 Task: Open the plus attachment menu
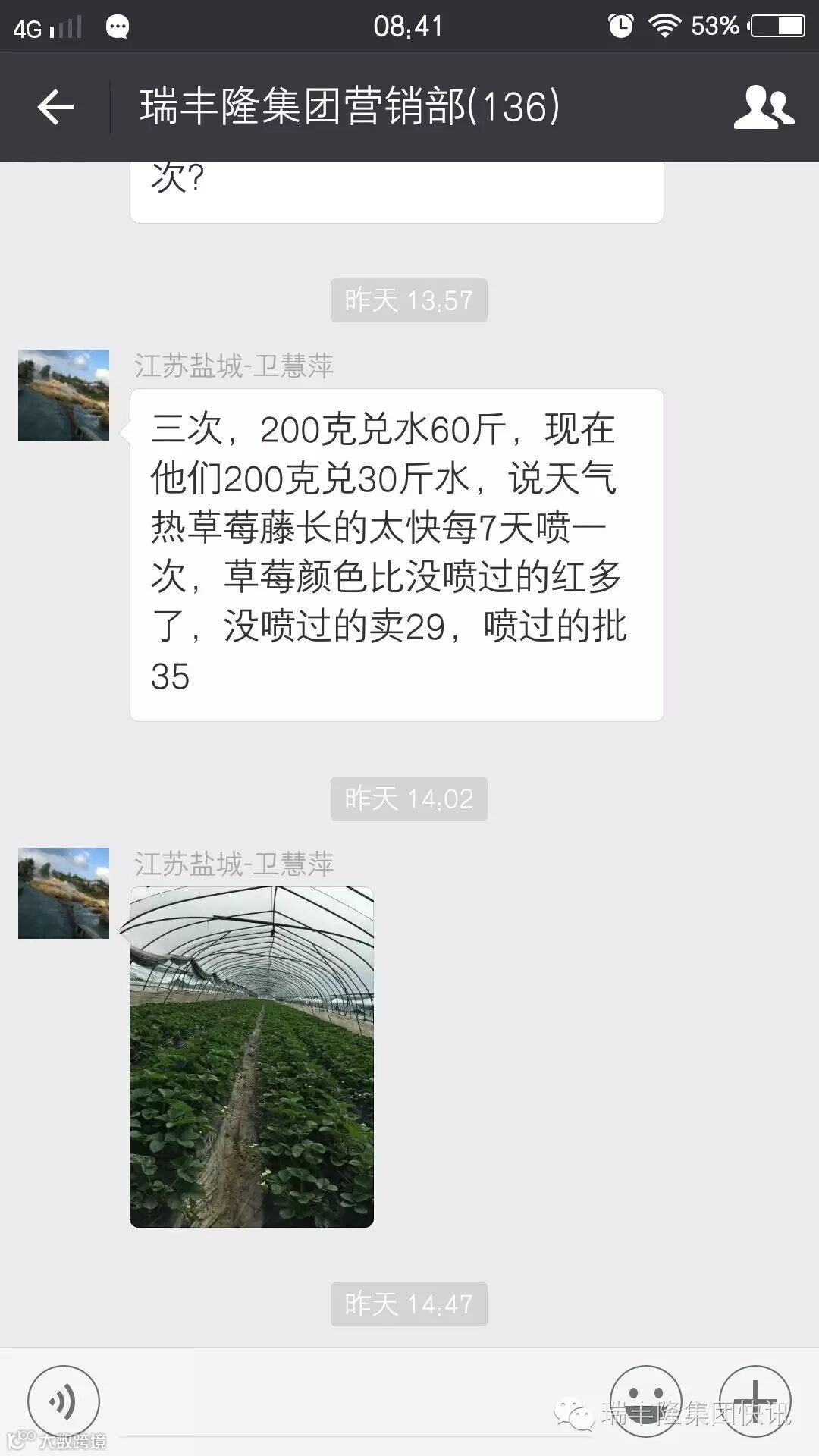(755, 1401)
